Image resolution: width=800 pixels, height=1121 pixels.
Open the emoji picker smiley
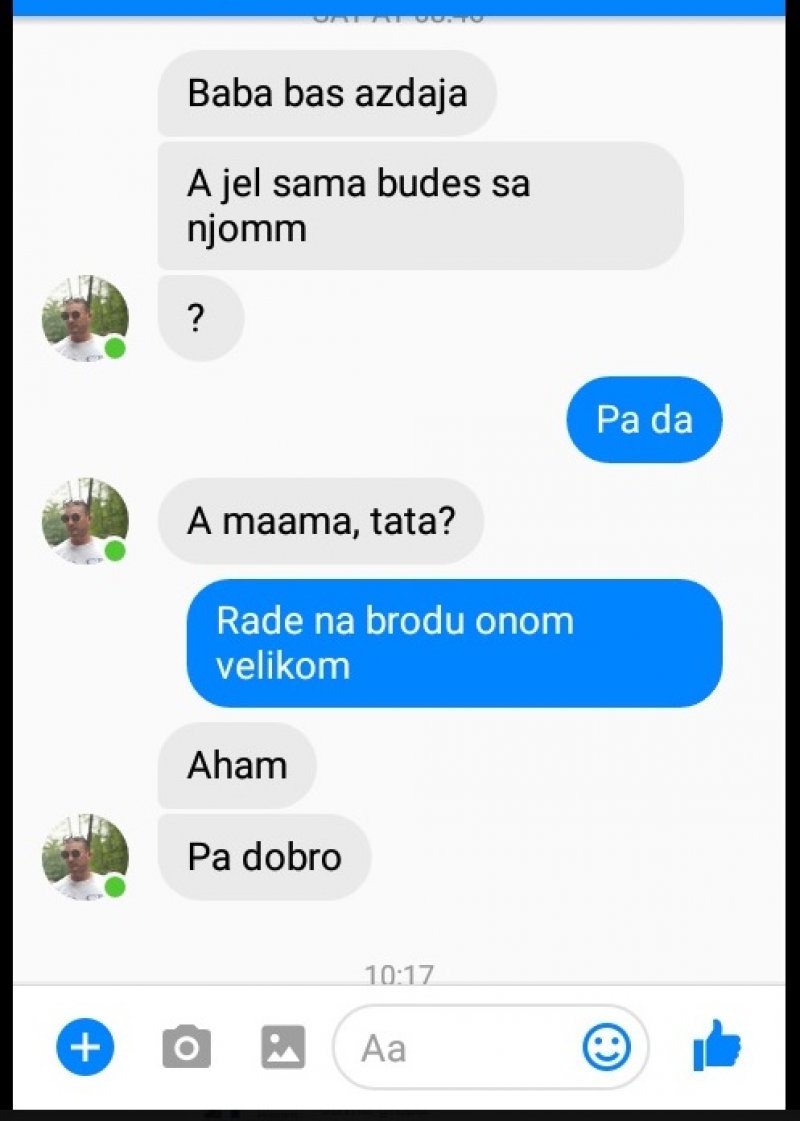(x=607, y=1048)
